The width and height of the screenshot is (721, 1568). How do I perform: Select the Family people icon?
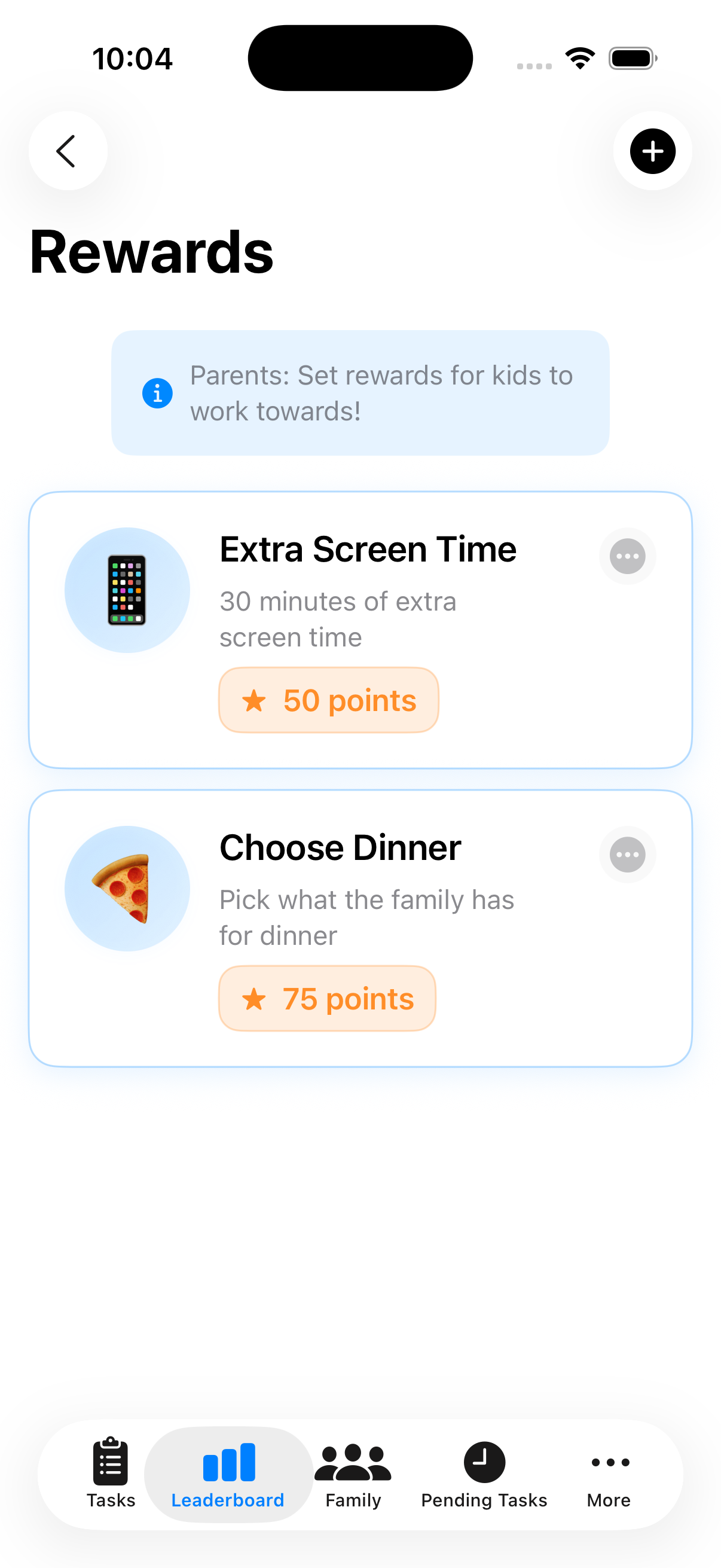(353, 1461)
